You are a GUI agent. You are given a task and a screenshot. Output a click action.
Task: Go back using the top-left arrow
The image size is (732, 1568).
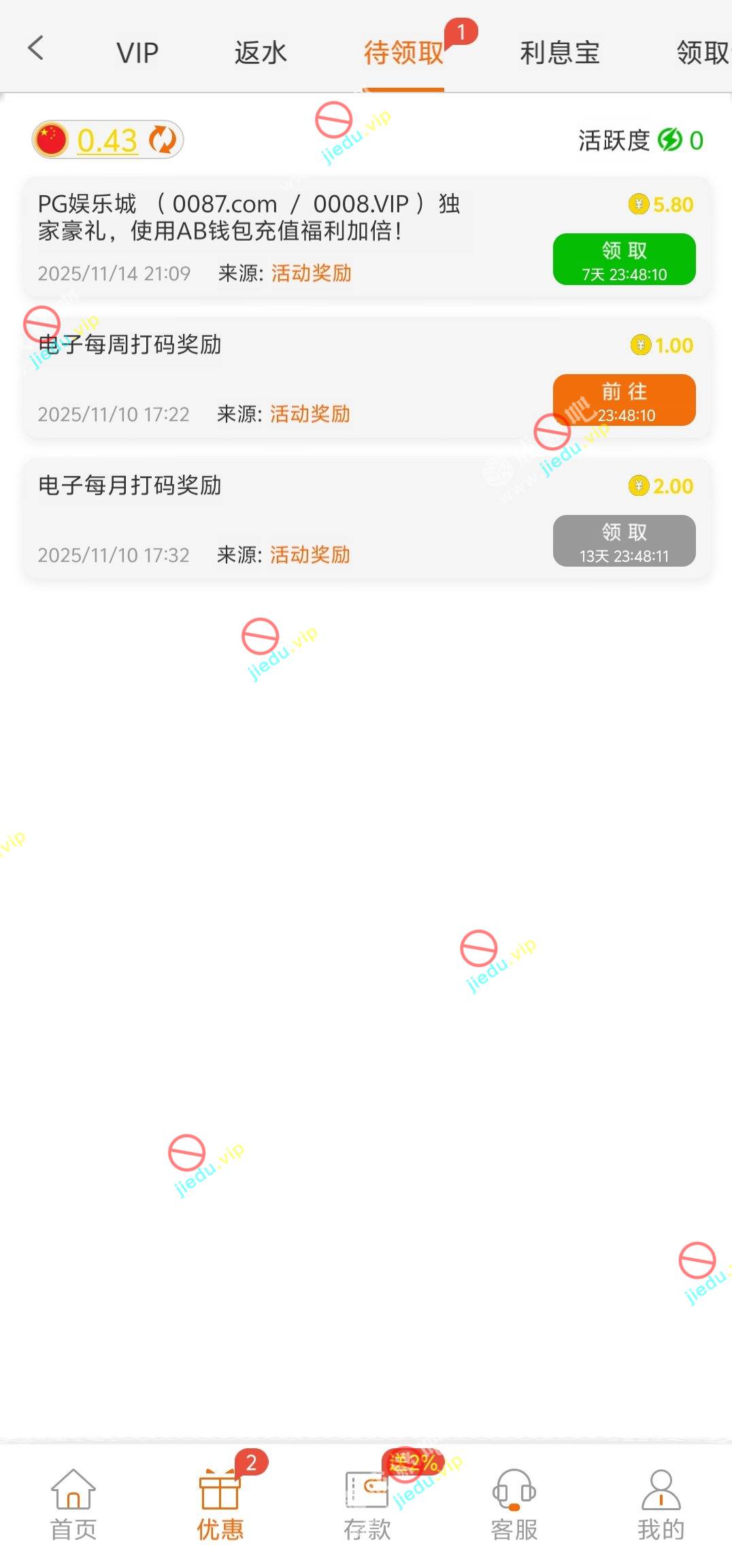pos(35,49)
